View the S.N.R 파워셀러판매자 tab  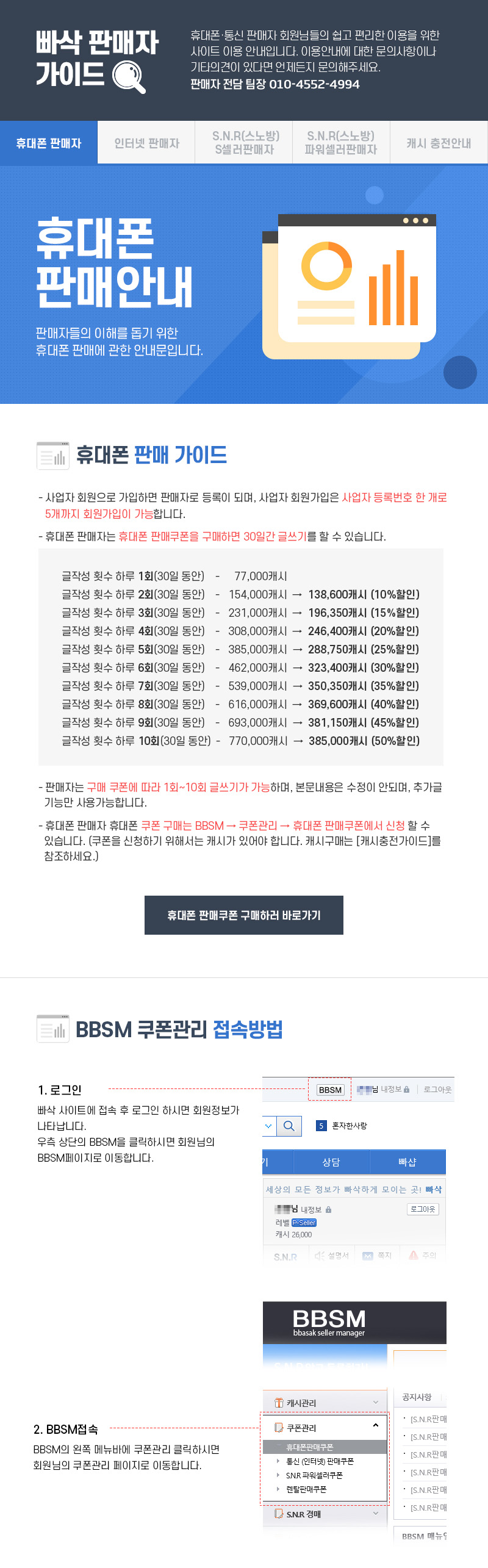point(341,143)
